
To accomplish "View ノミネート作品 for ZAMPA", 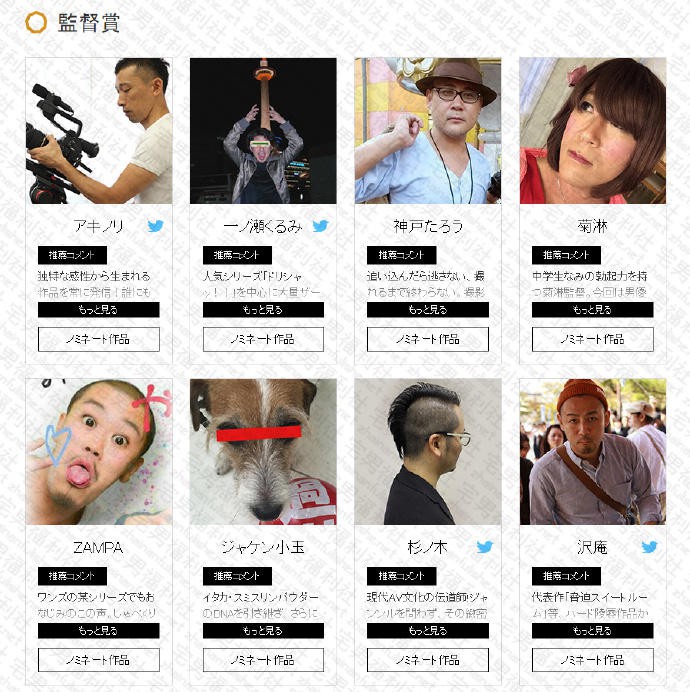I will [x=98, y=660].
